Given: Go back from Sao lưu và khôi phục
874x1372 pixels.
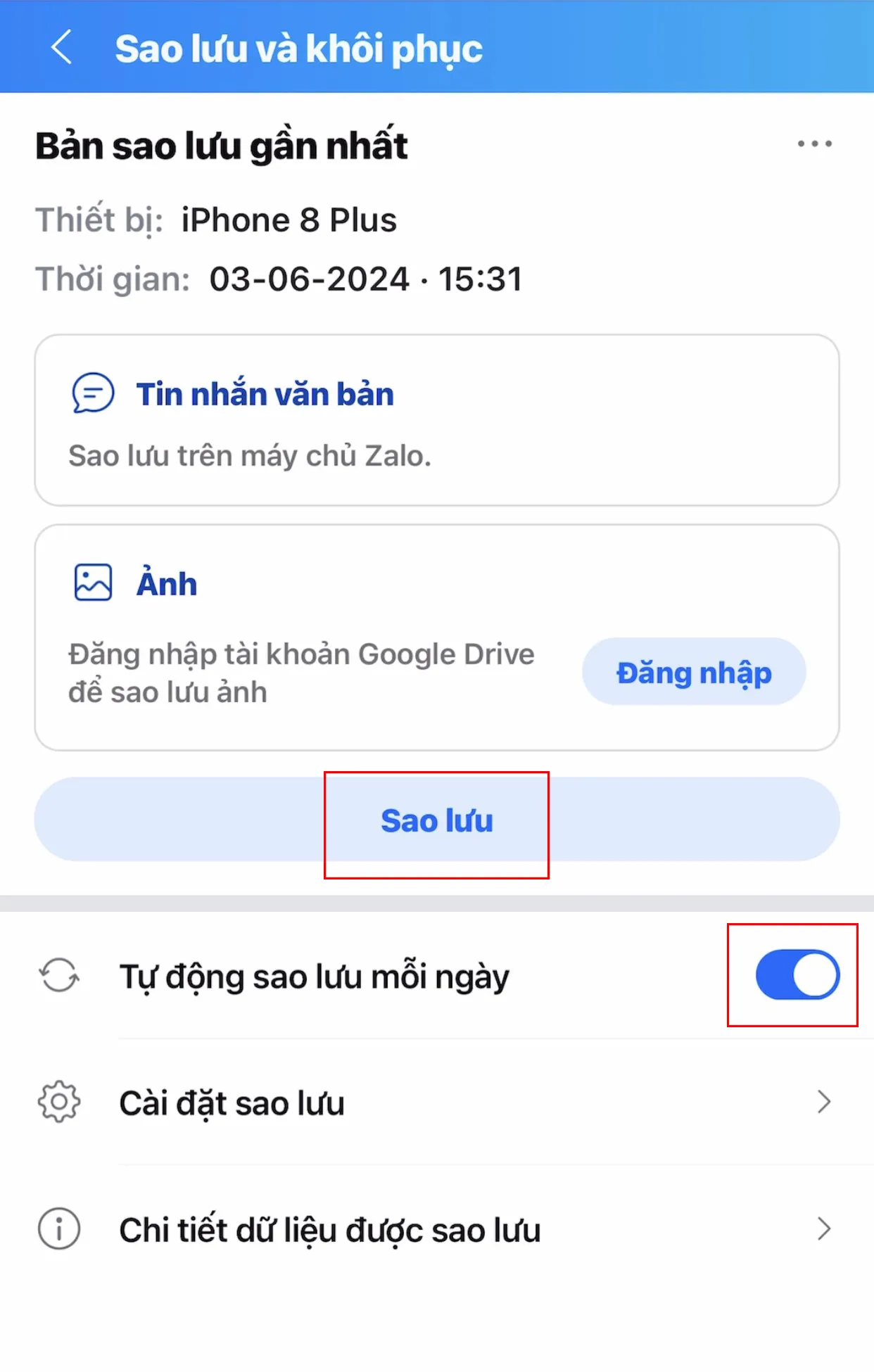Looking at the screenshot, I should (62, 48).
